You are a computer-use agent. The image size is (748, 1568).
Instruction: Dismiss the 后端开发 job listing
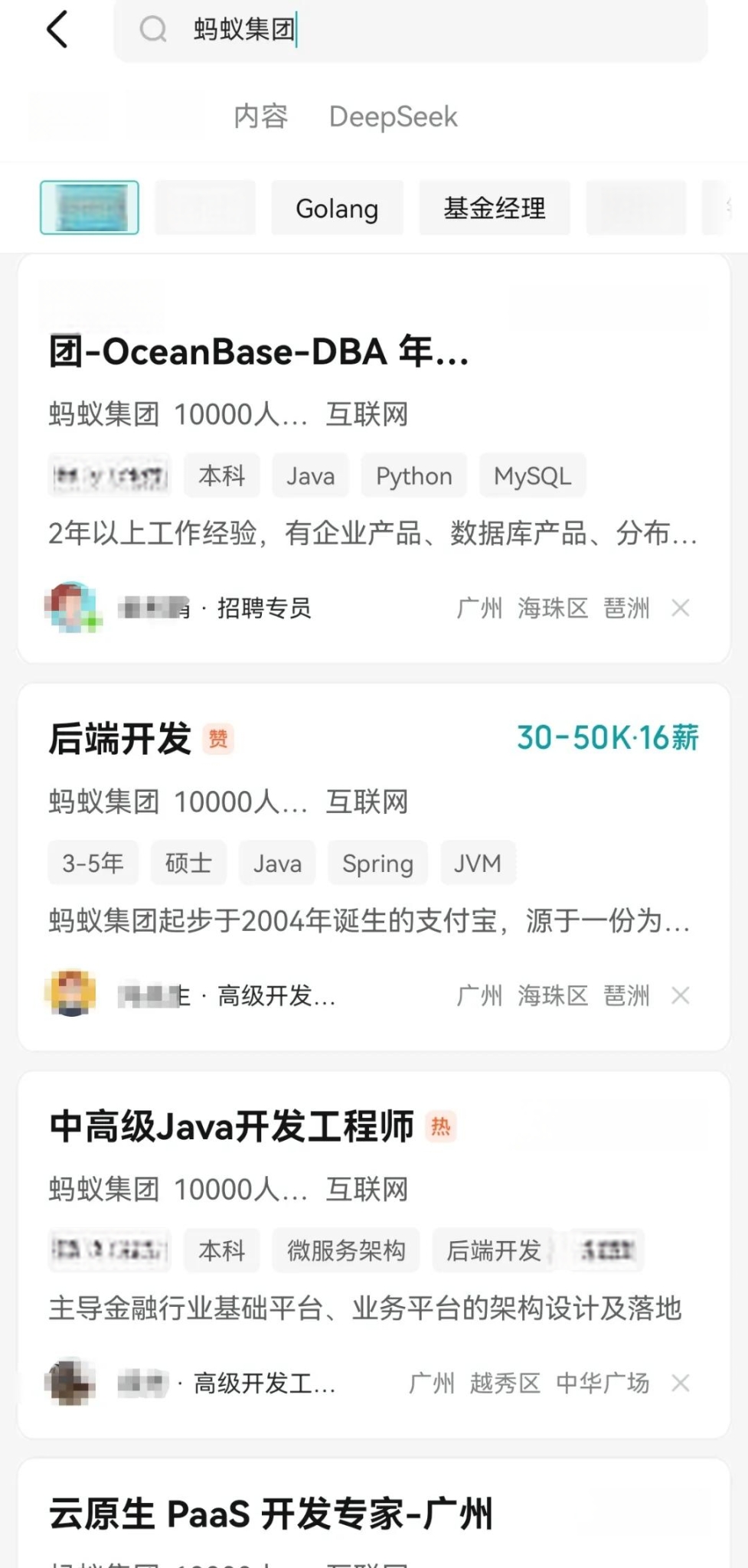[680, 995]
